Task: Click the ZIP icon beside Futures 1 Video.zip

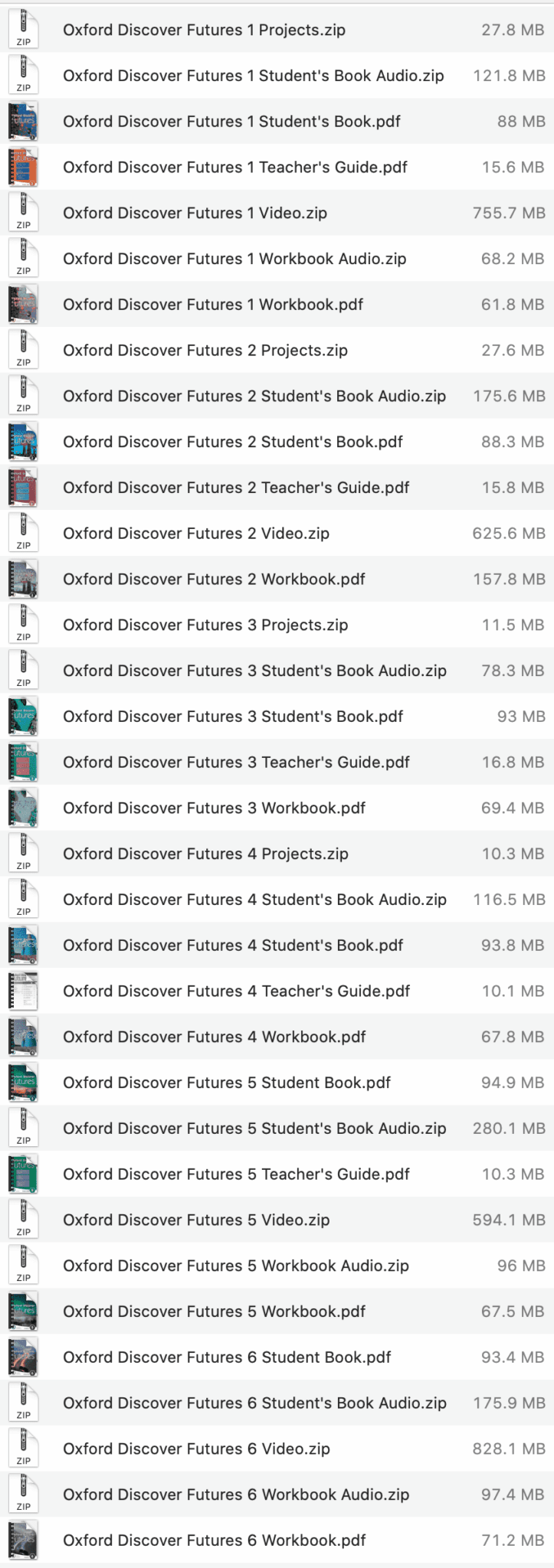Action: pos(23,213)
